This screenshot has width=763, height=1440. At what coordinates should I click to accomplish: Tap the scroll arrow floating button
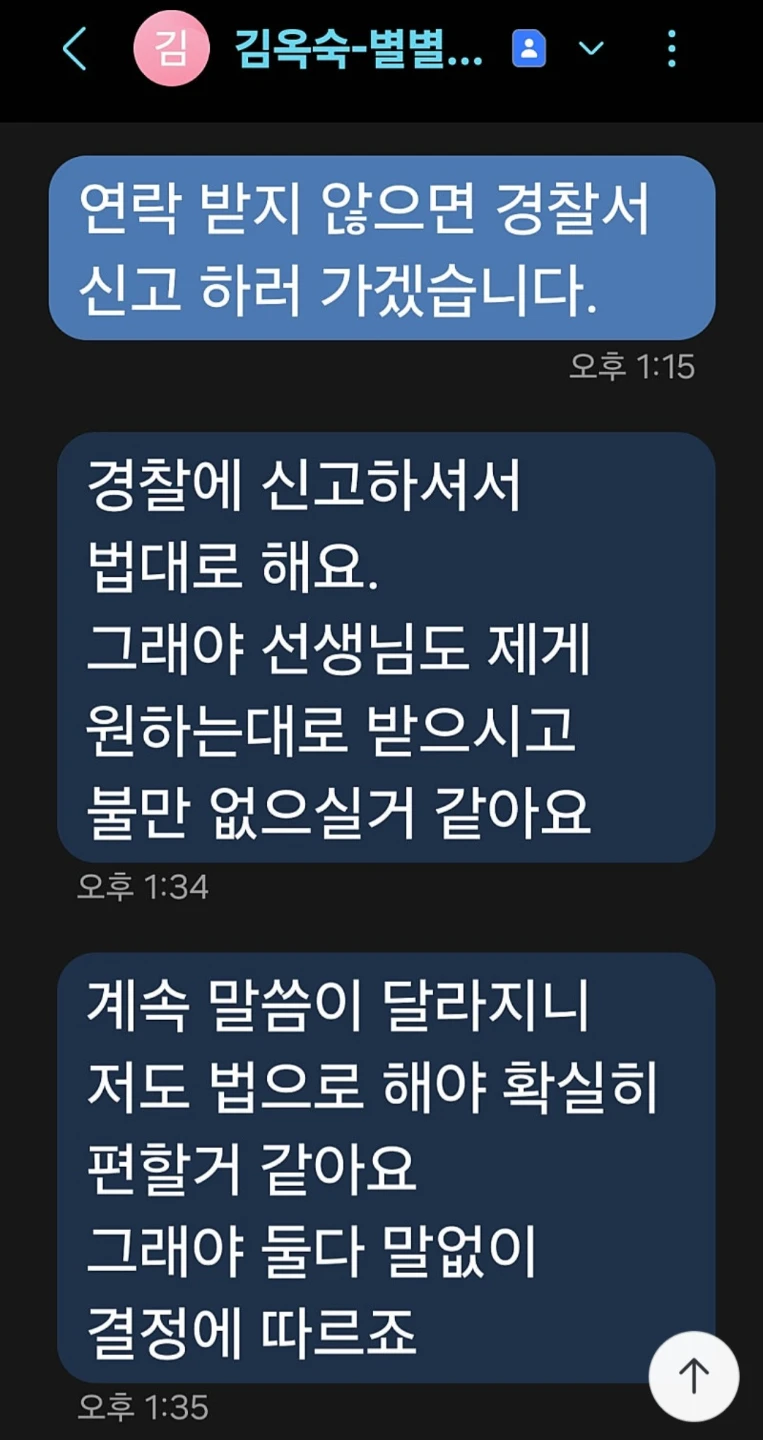[694, 1376]
